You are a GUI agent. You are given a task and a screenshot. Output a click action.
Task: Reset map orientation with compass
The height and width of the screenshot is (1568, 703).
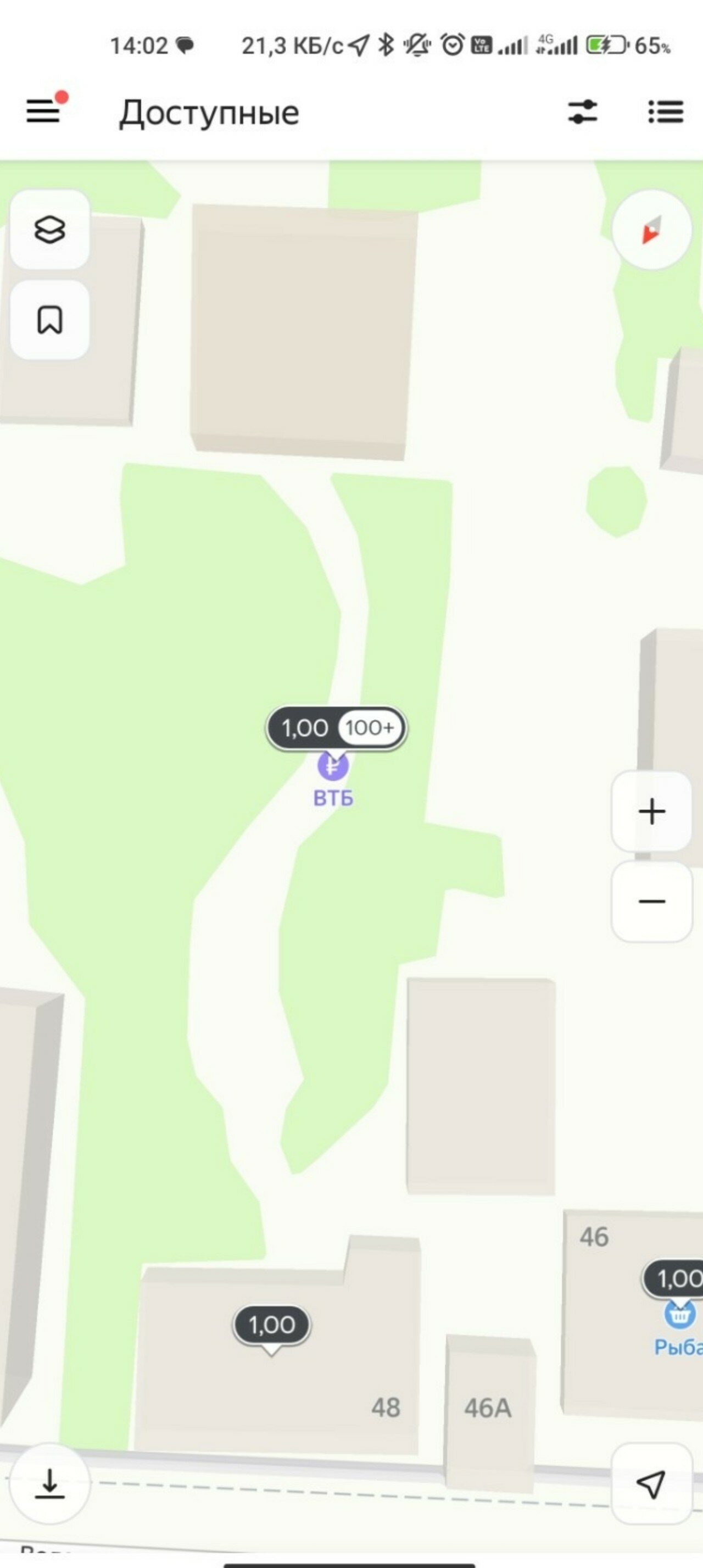[x=651, y=230]
